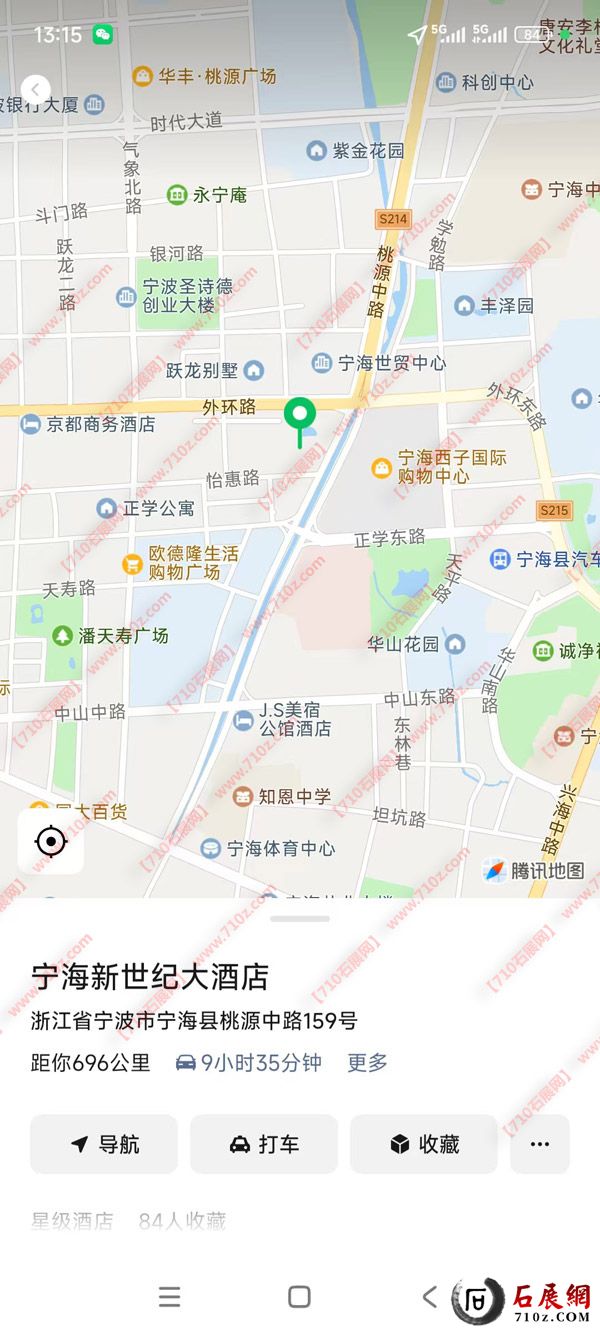Go back using the top-left arrow
The image size is (600, 1333).
pyautogui.click(x=35, y=89)
